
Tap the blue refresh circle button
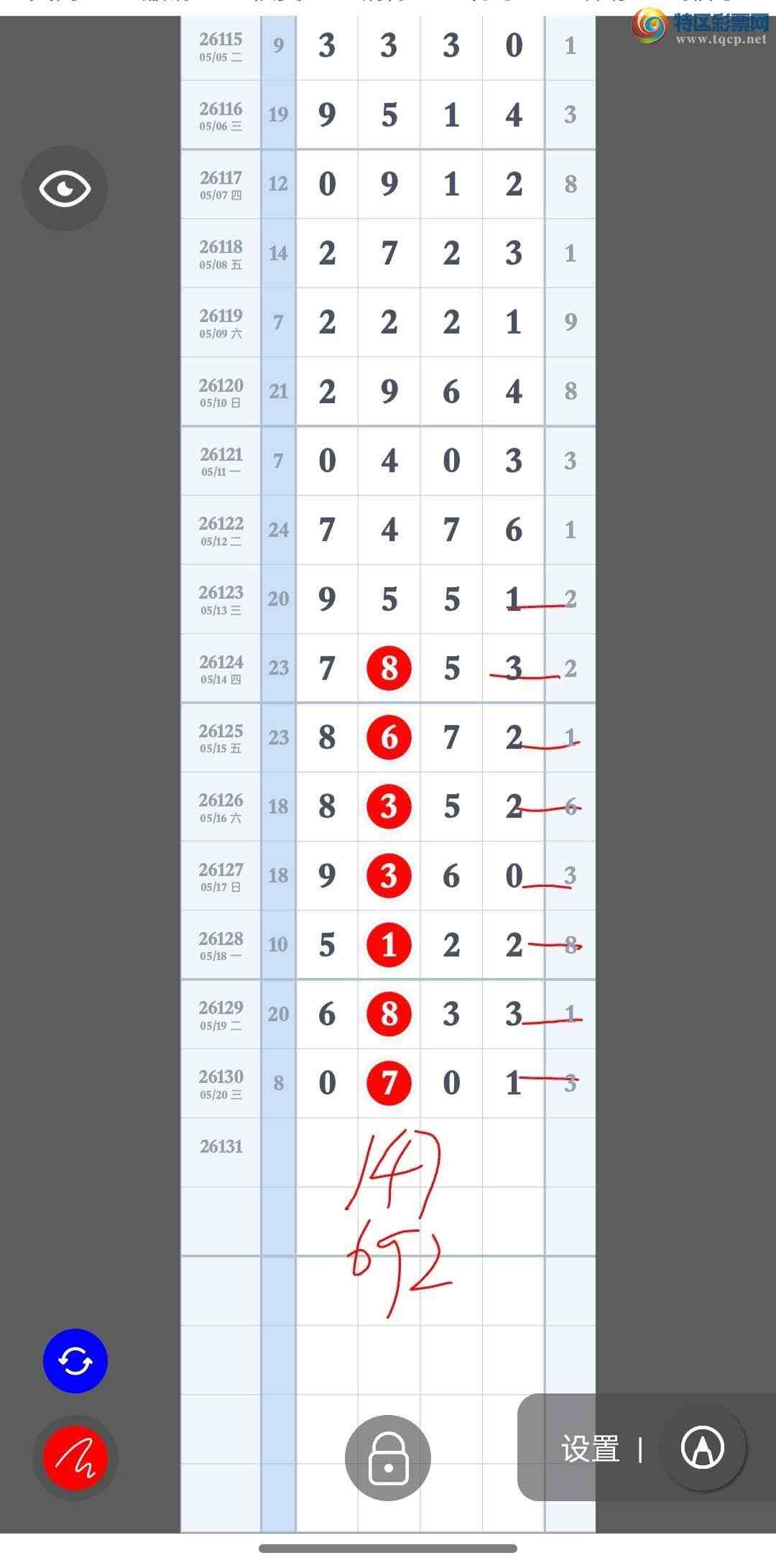[x=75, y=1360]
